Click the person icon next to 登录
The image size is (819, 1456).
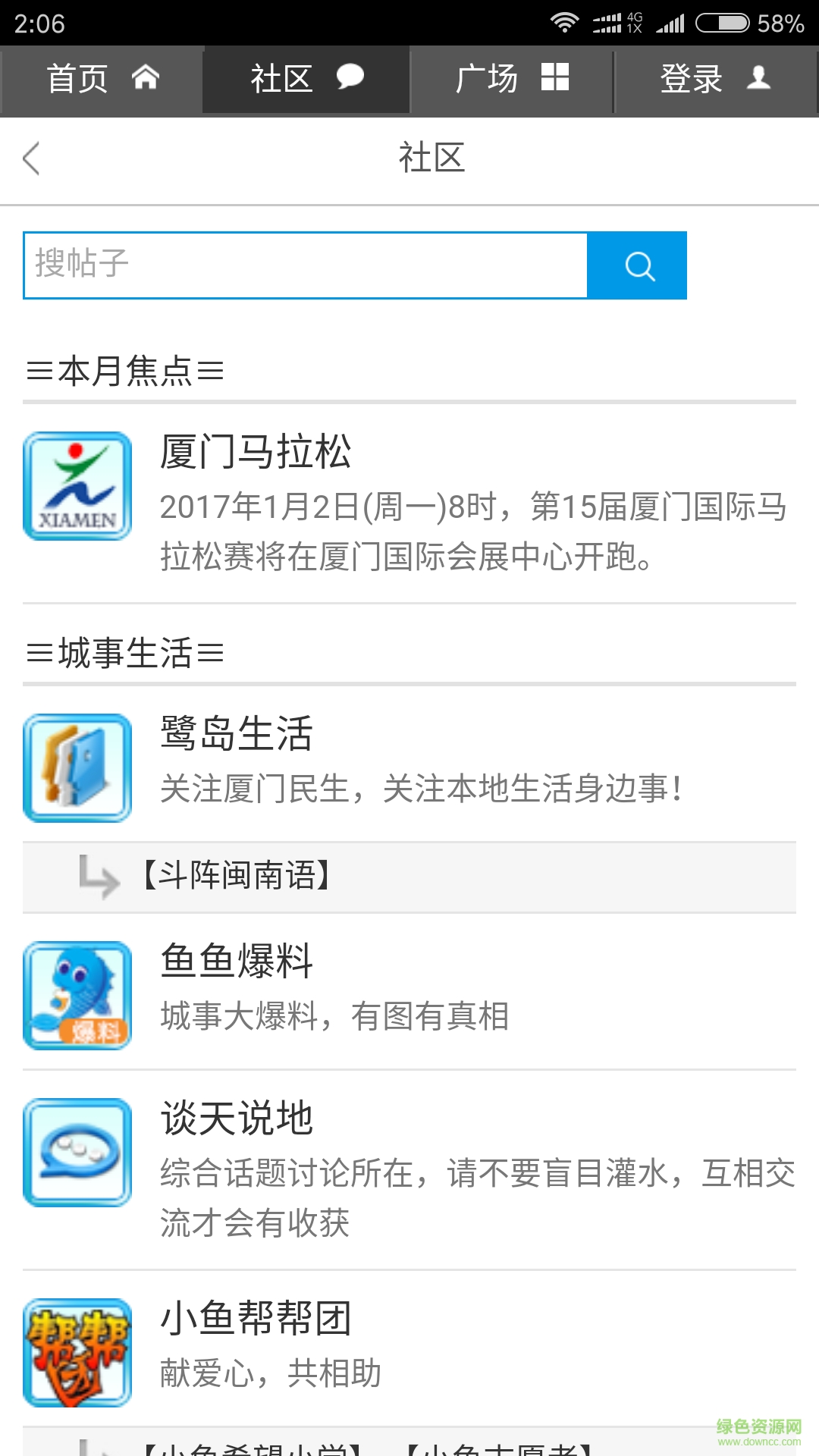click(x=758, y=77)
